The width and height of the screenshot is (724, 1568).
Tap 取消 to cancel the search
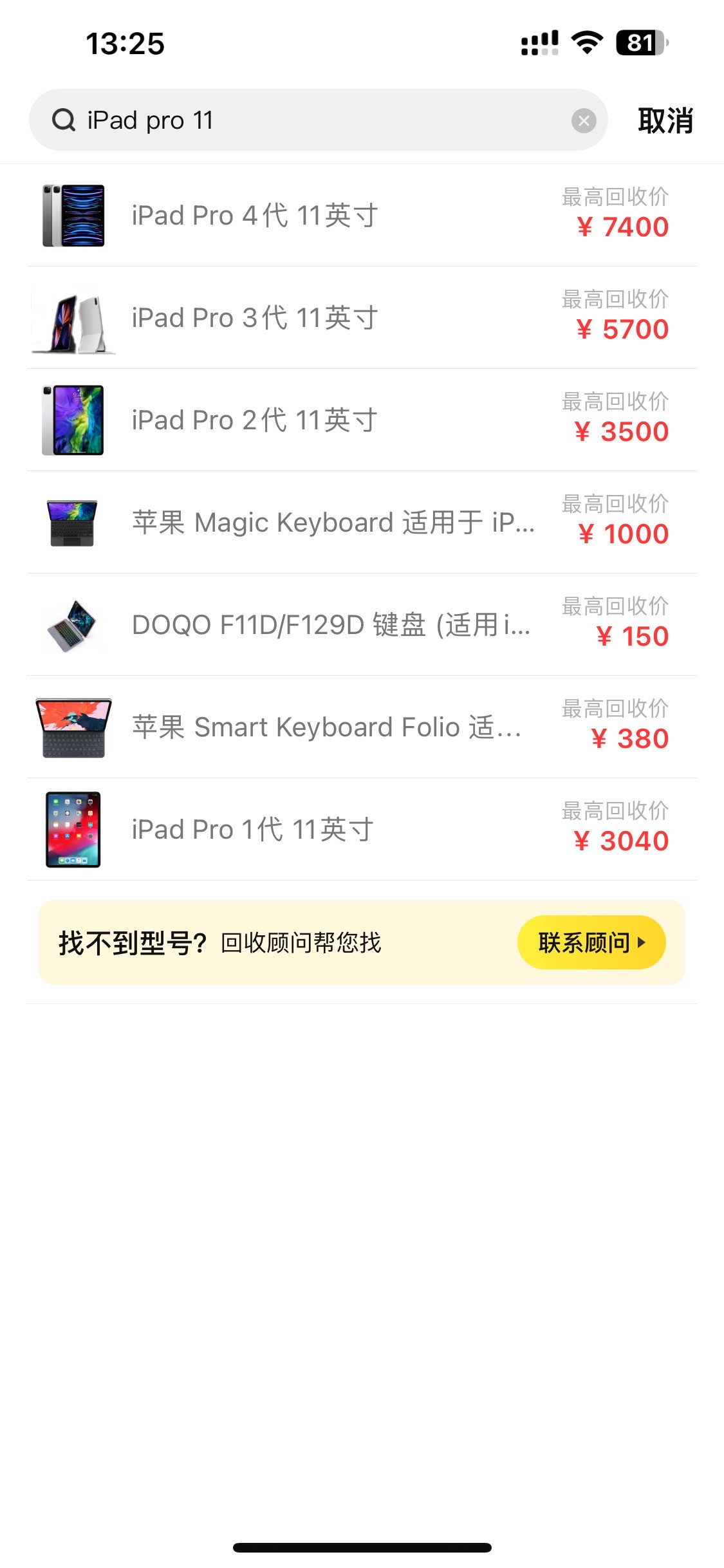click(x=665, y=120)
